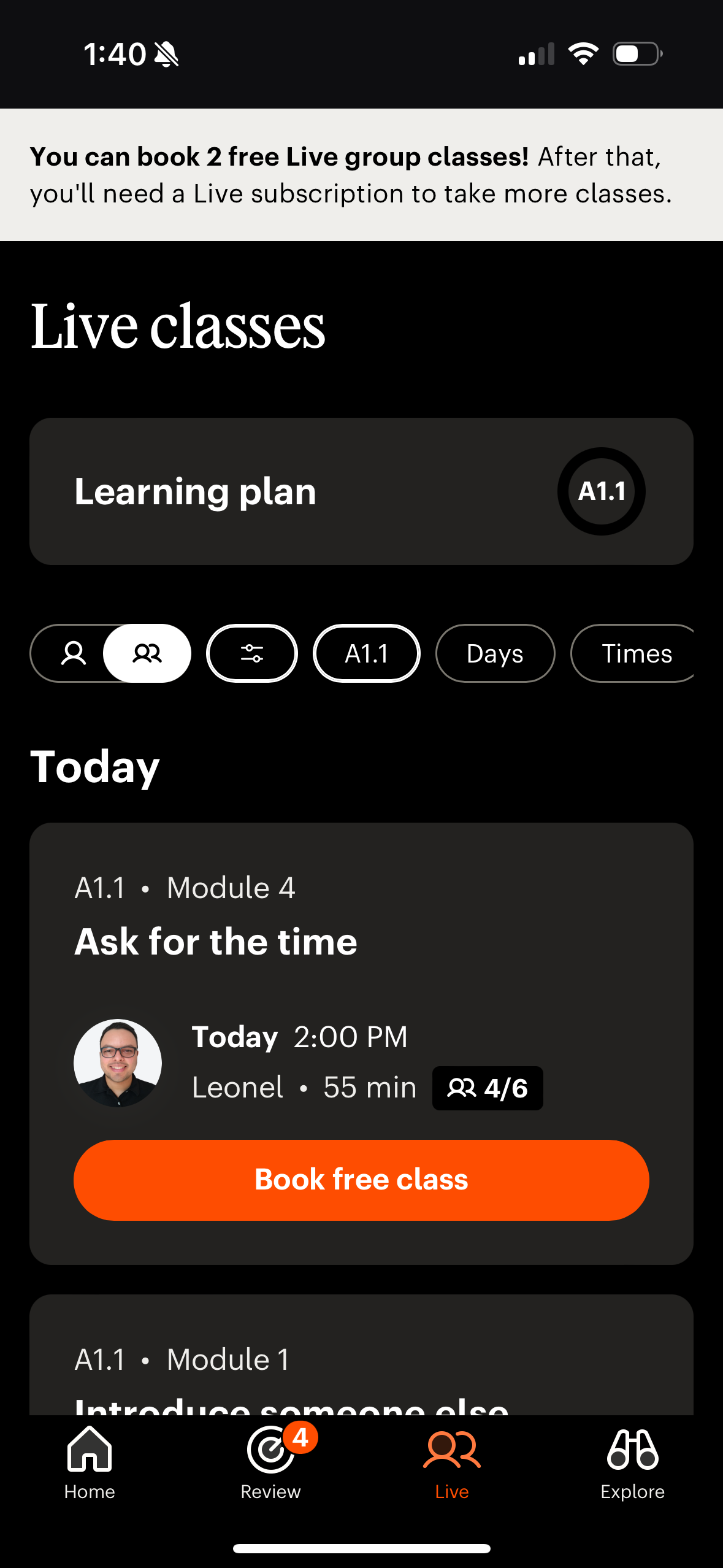
Task: Open the A1.1 level filter
Action: point(366,653)
